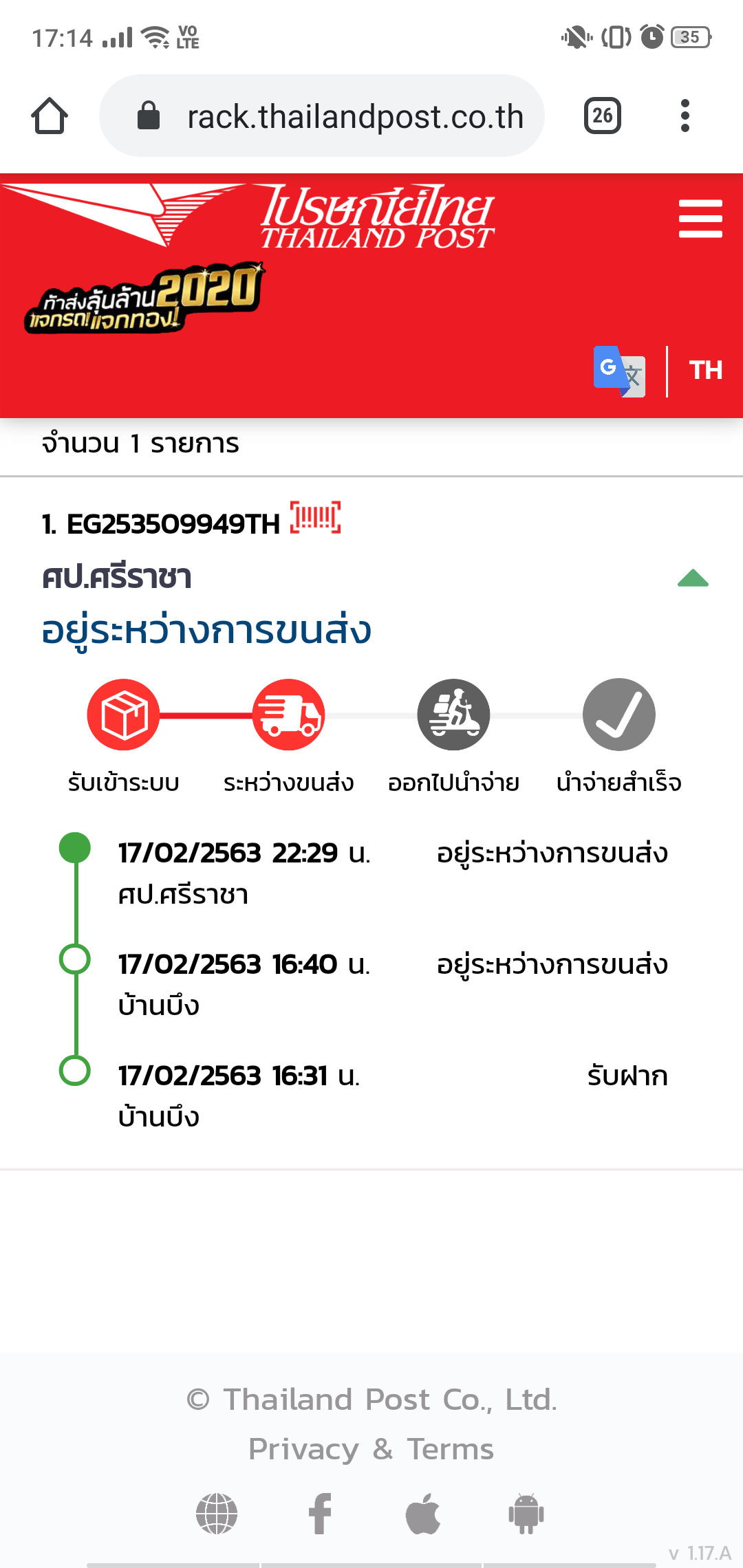Viewport: 743px width, 1568px height.
Task: Switch language with the TH button
Action: pyautogui.click(x=706, y=370)
